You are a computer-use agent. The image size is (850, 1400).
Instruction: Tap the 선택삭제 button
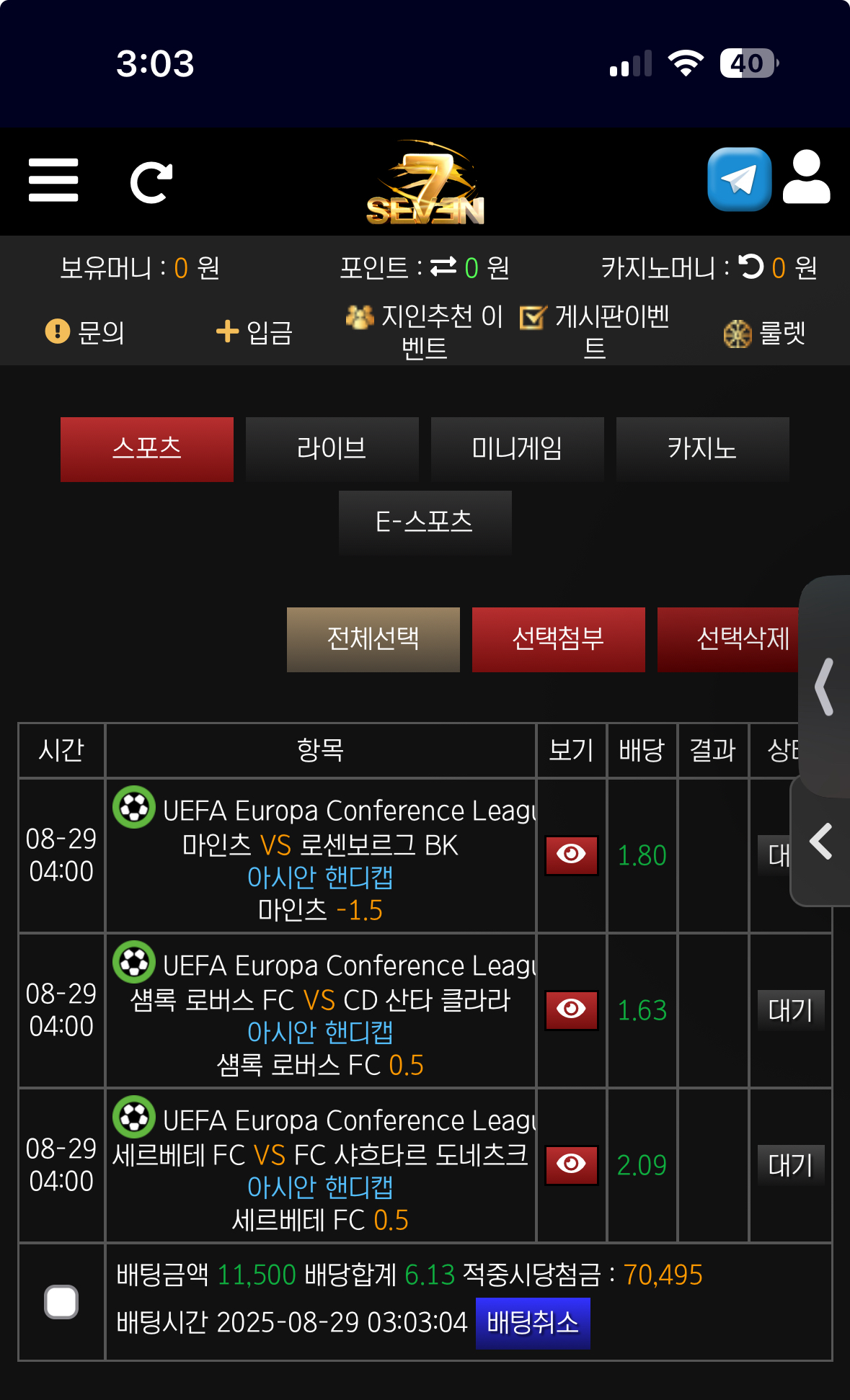728,639
